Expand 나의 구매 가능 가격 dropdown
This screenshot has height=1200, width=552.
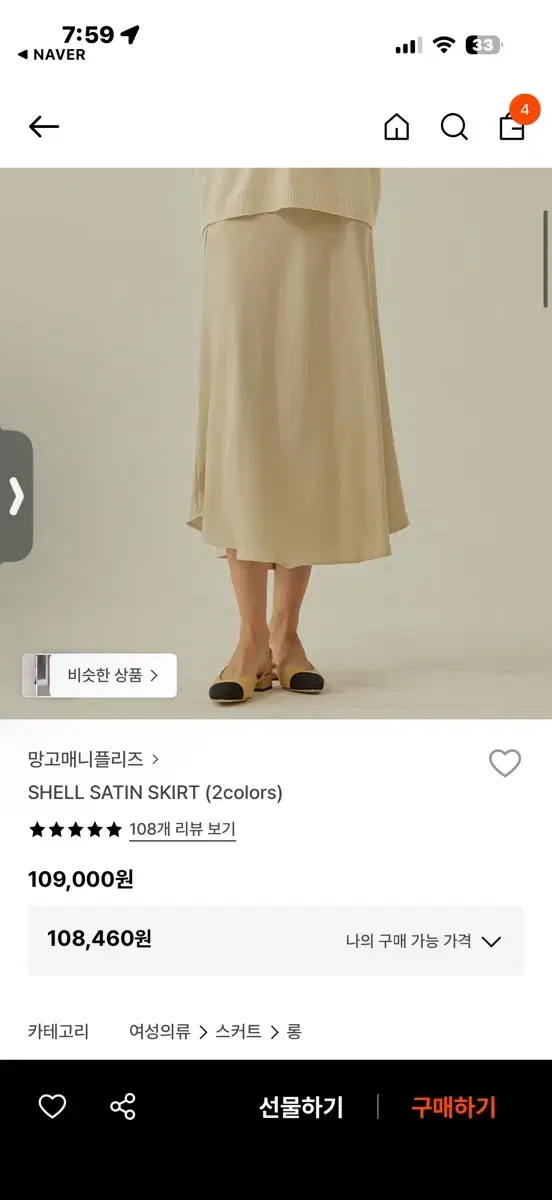pos(423,941)
